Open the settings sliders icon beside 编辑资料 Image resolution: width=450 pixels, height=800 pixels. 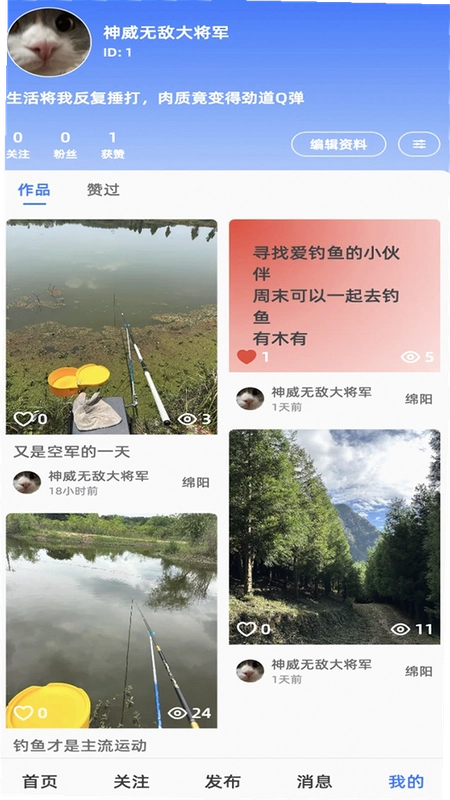point(419,144)
